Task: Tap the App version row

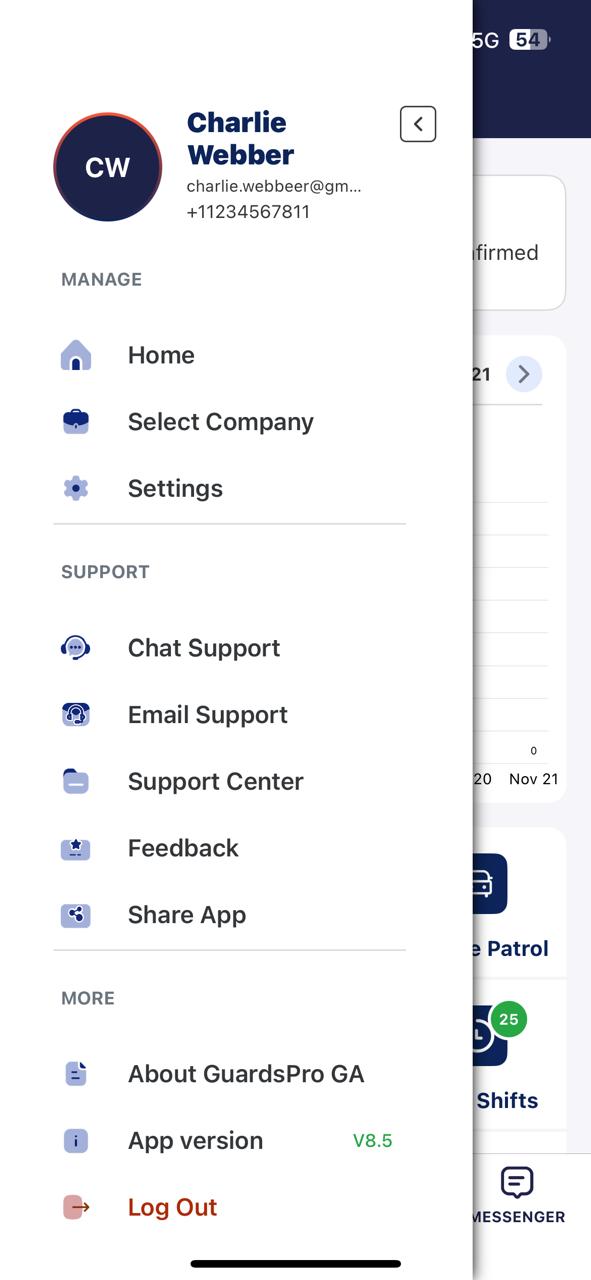Action: (229, 1141)
